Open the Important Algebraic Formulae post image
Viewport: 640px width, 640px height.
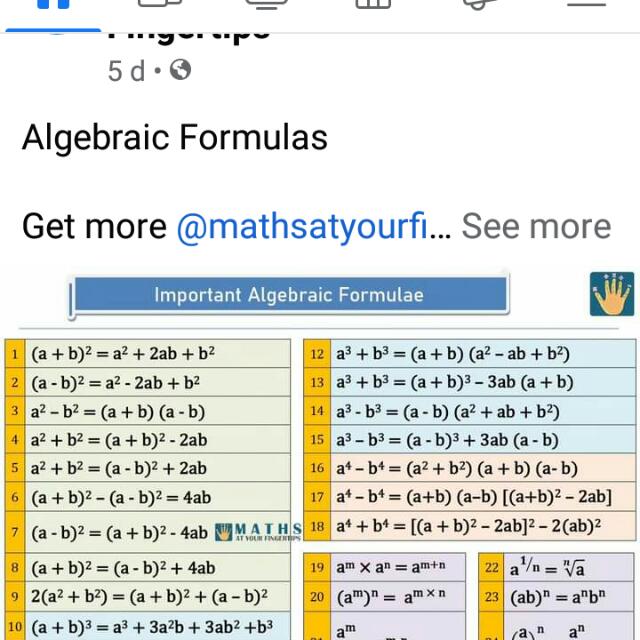[320, 460]
